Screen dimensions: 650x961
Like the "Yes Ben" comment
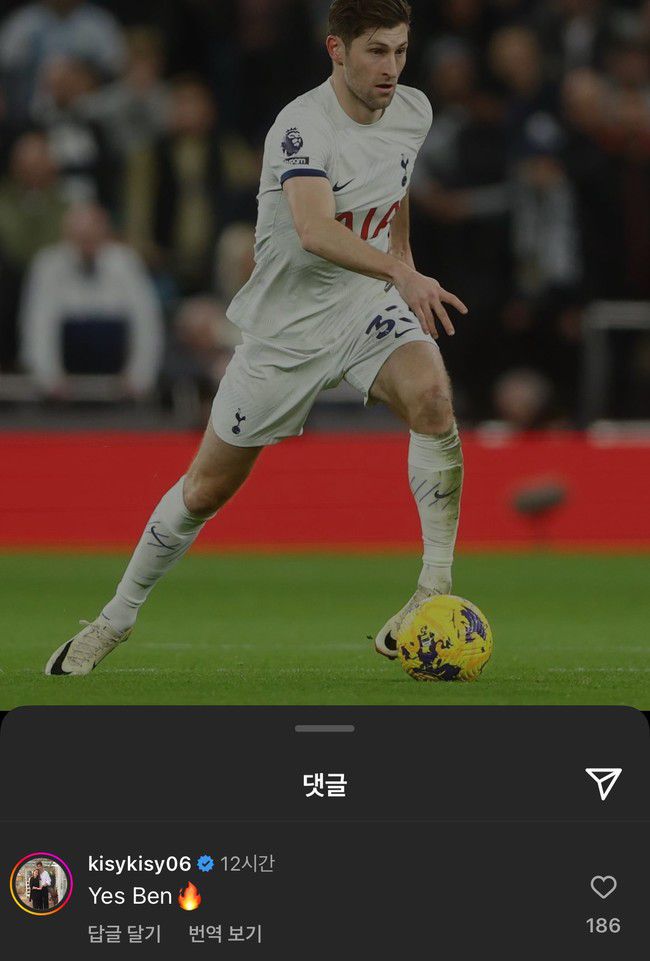pos(603,887)
